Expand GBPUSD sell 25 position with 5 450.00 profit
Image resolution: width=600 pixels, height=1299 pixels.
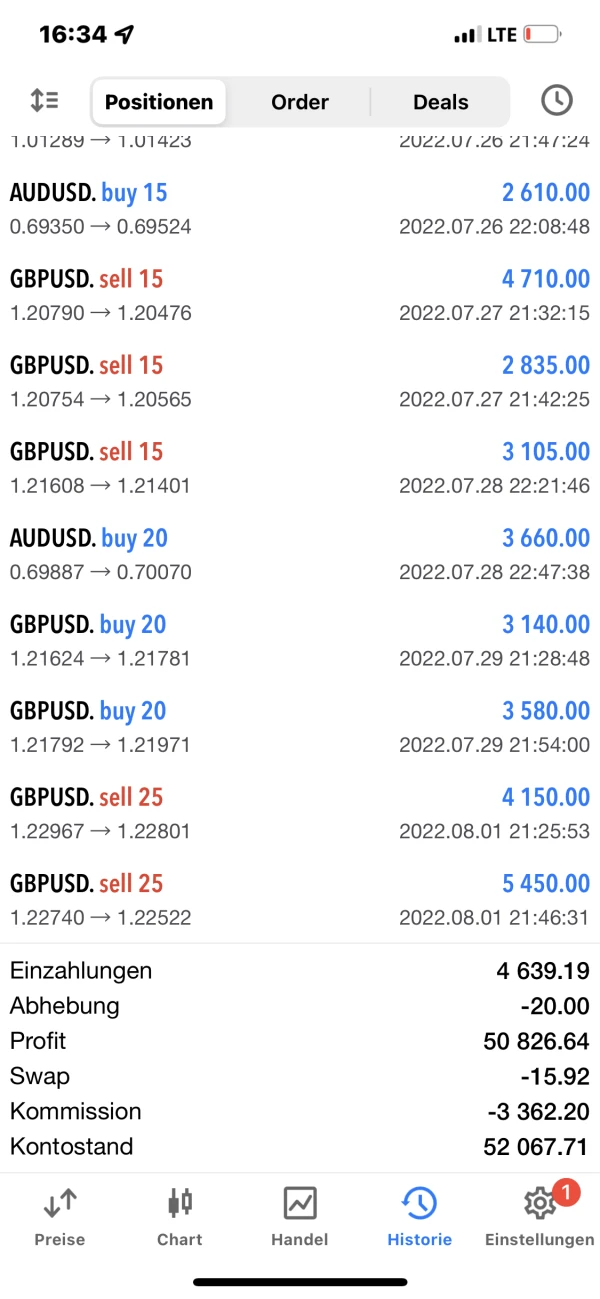tap(300, 899)
